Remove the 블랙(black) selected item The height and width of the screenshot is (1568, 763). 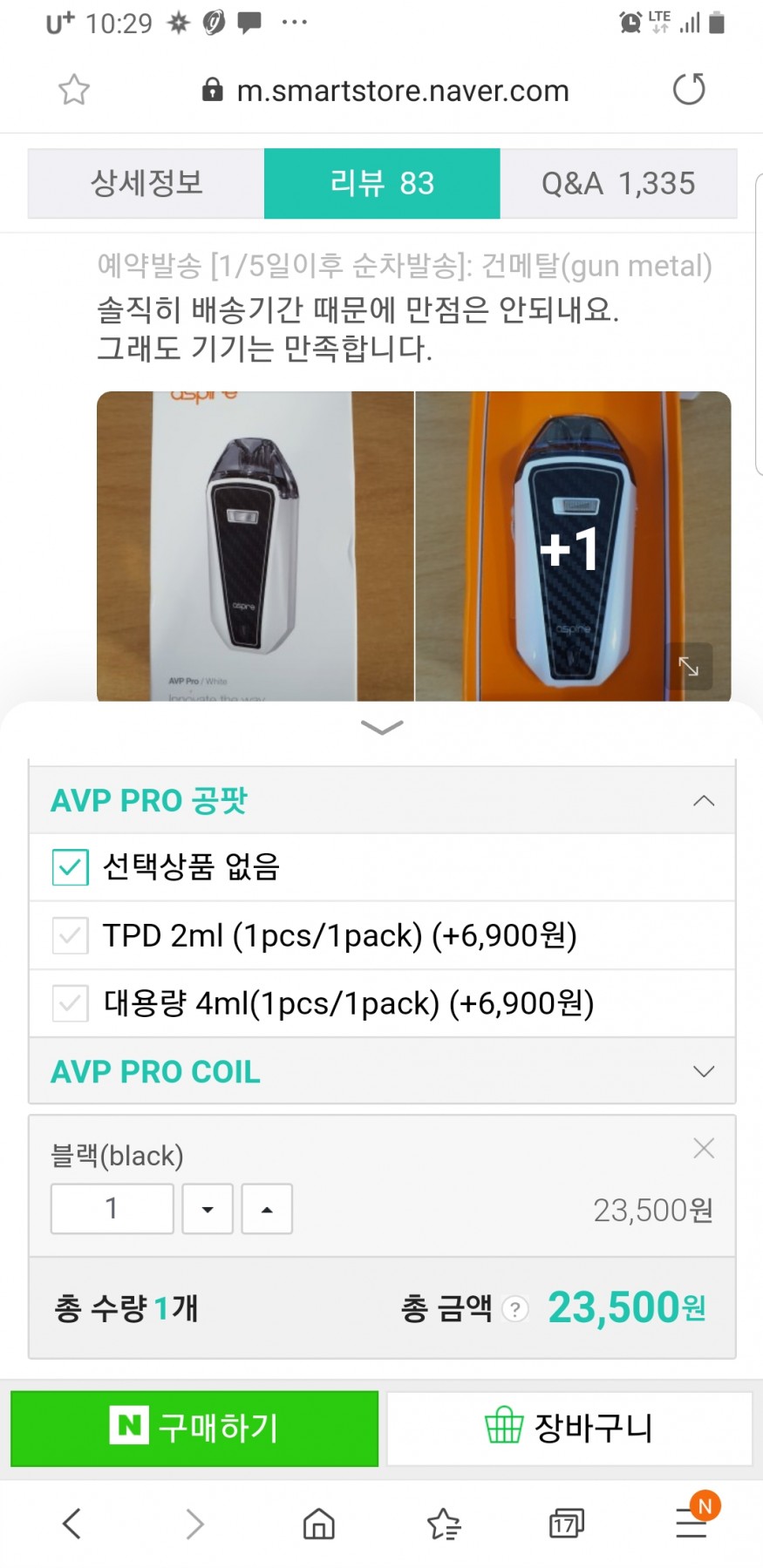pos(704,1149)
